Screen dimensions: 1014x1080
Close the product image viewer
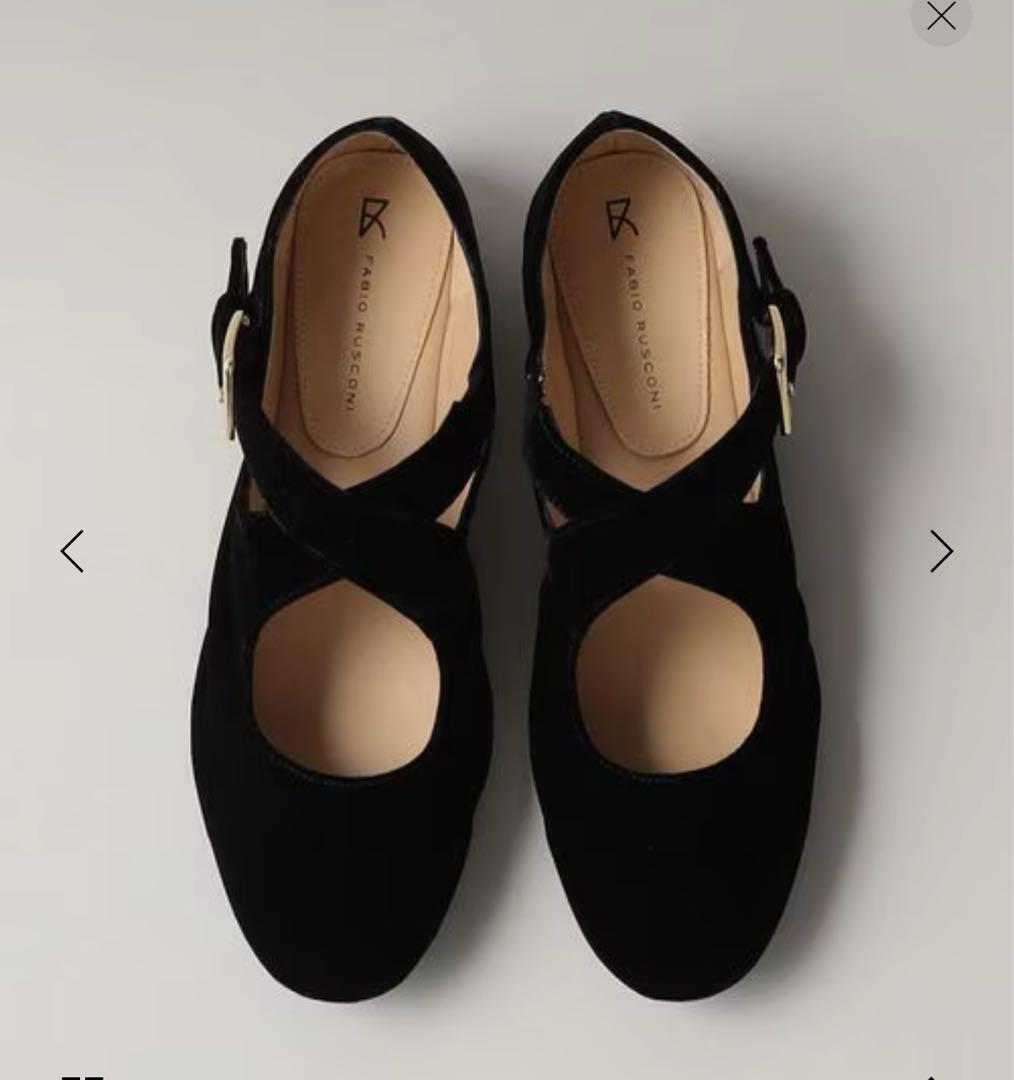tap(940, 16)
